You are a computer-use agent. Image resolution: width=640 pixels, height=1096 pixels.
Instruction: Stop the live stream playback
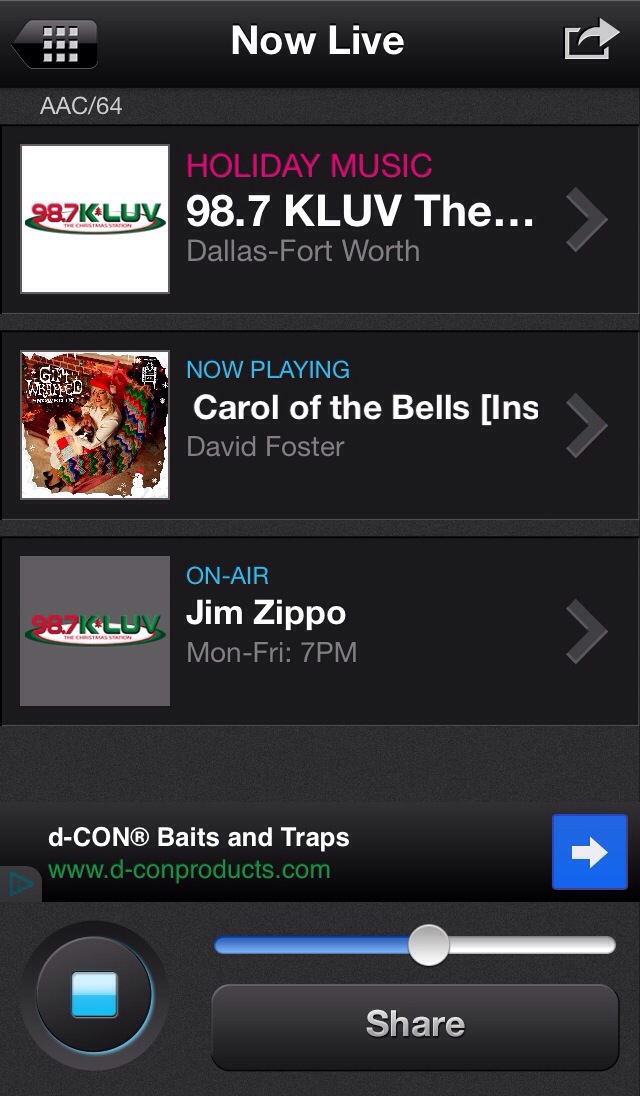pos(94,995)
